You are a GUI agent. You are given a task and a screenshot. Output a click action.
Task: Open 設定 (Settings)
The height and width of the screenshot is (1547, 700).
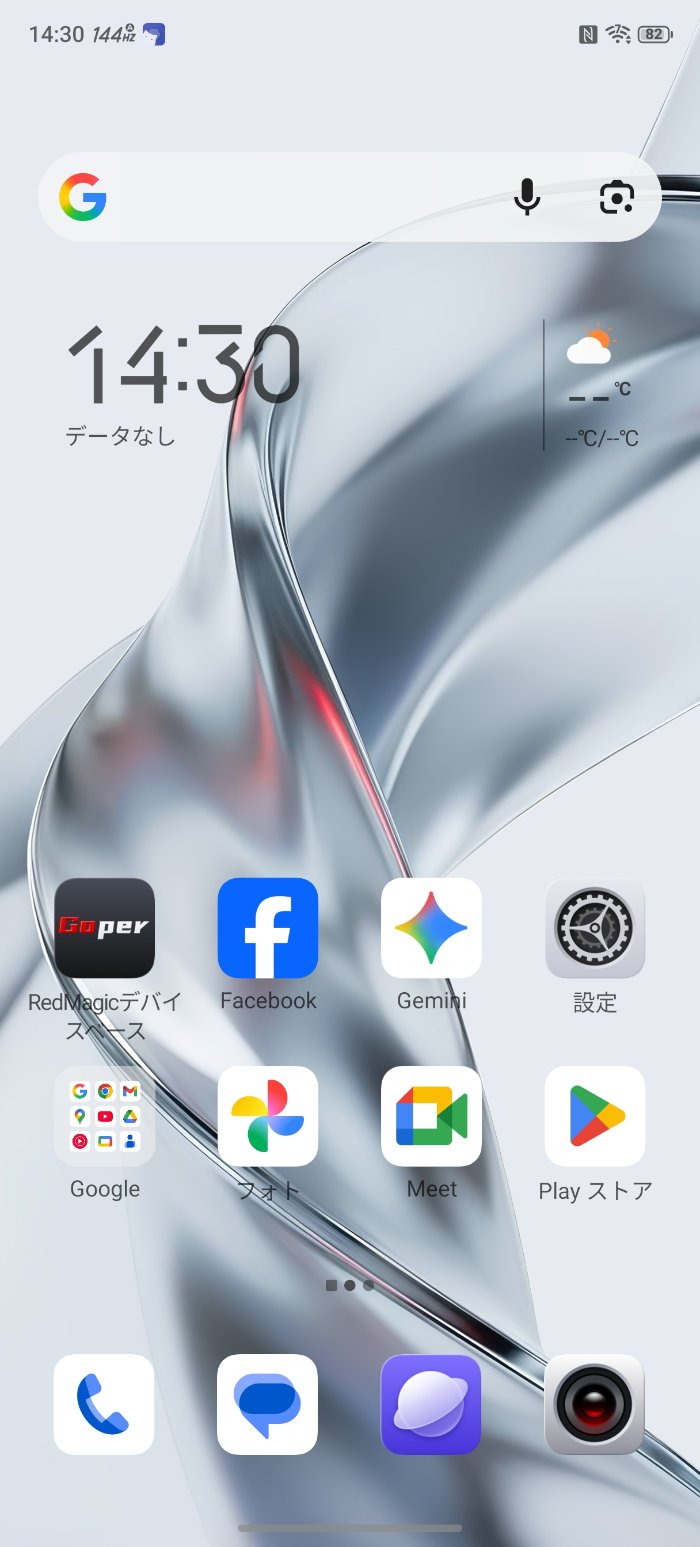pos(595,928)
